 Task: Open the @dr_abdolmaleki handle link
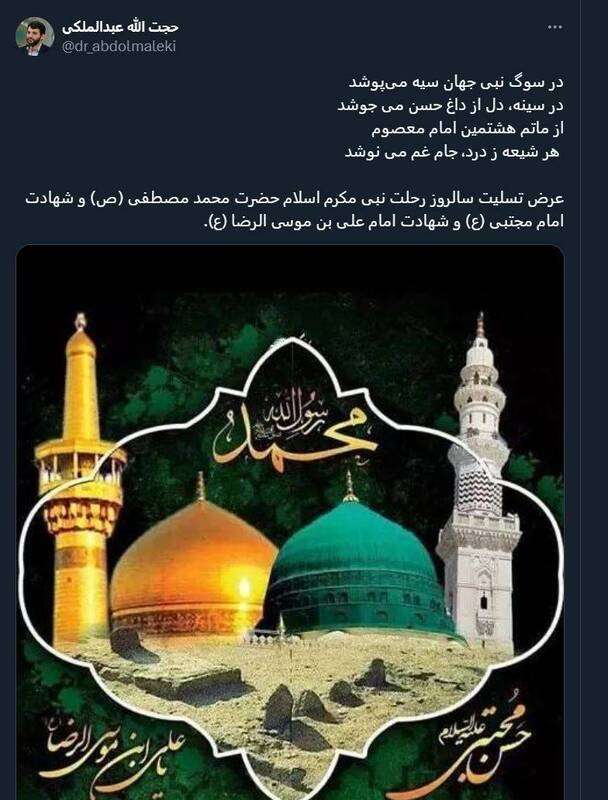(119, 46)
